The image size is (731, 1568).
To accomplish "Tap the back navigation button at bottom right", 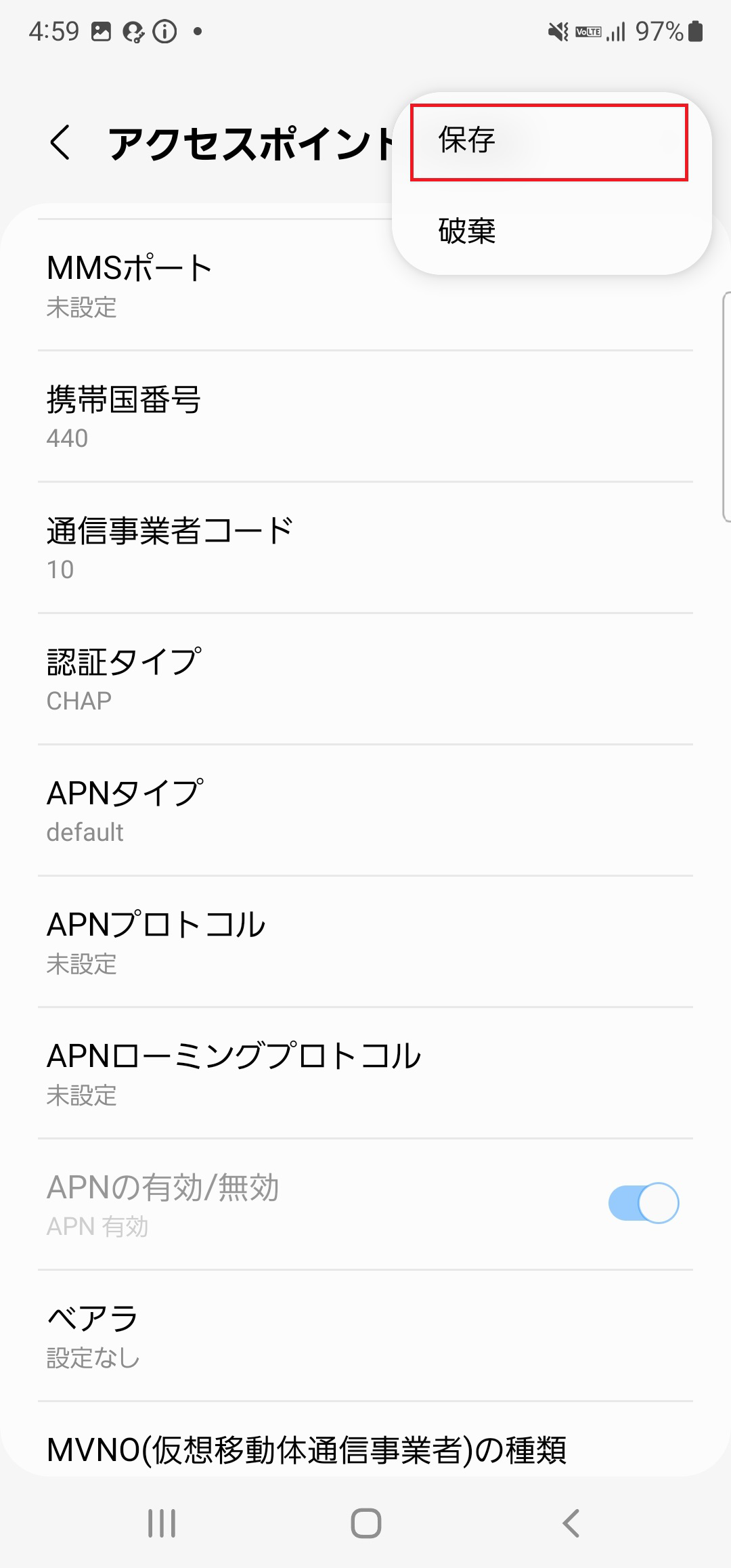I will click(571, 1522).
